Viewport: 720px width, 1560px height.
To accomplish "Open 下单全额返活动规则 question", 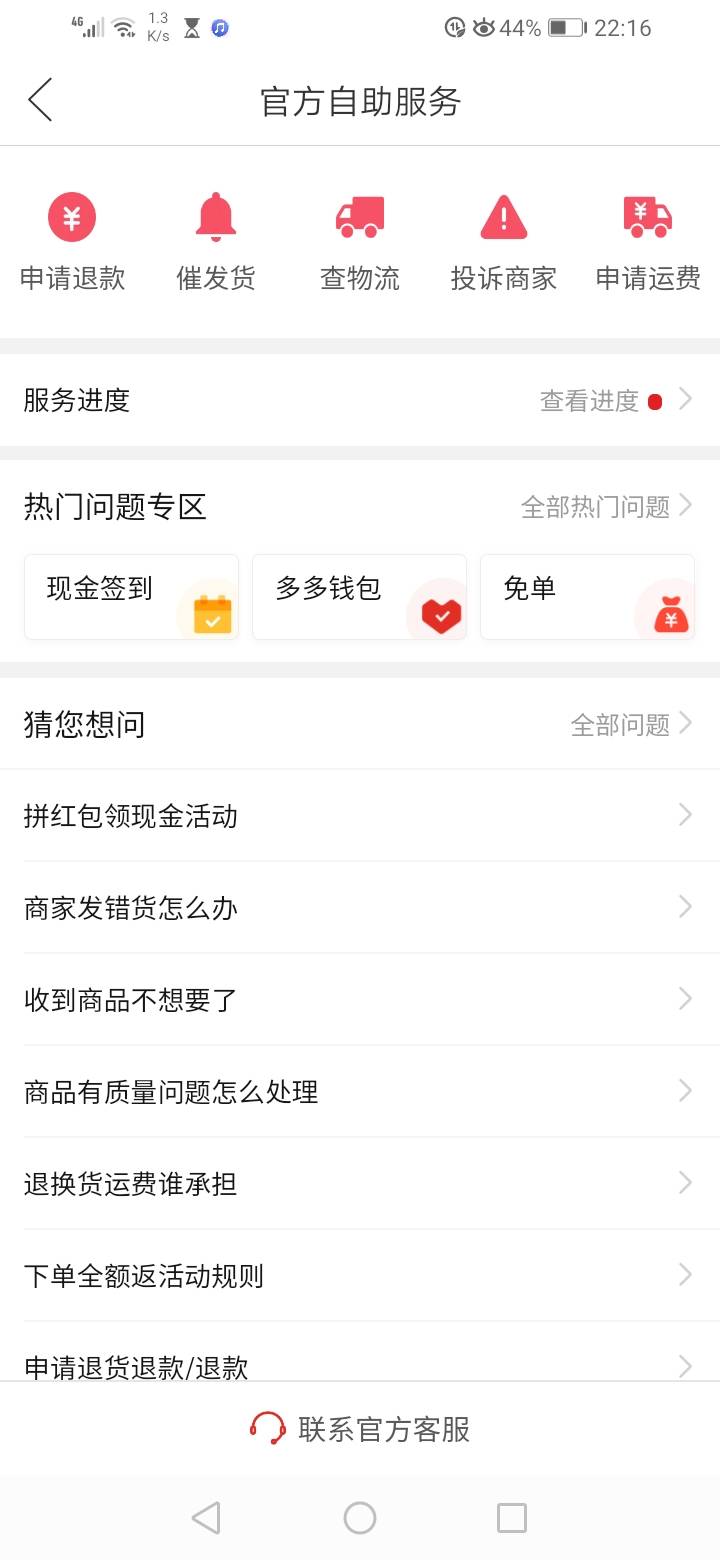I will [360, 1276].
